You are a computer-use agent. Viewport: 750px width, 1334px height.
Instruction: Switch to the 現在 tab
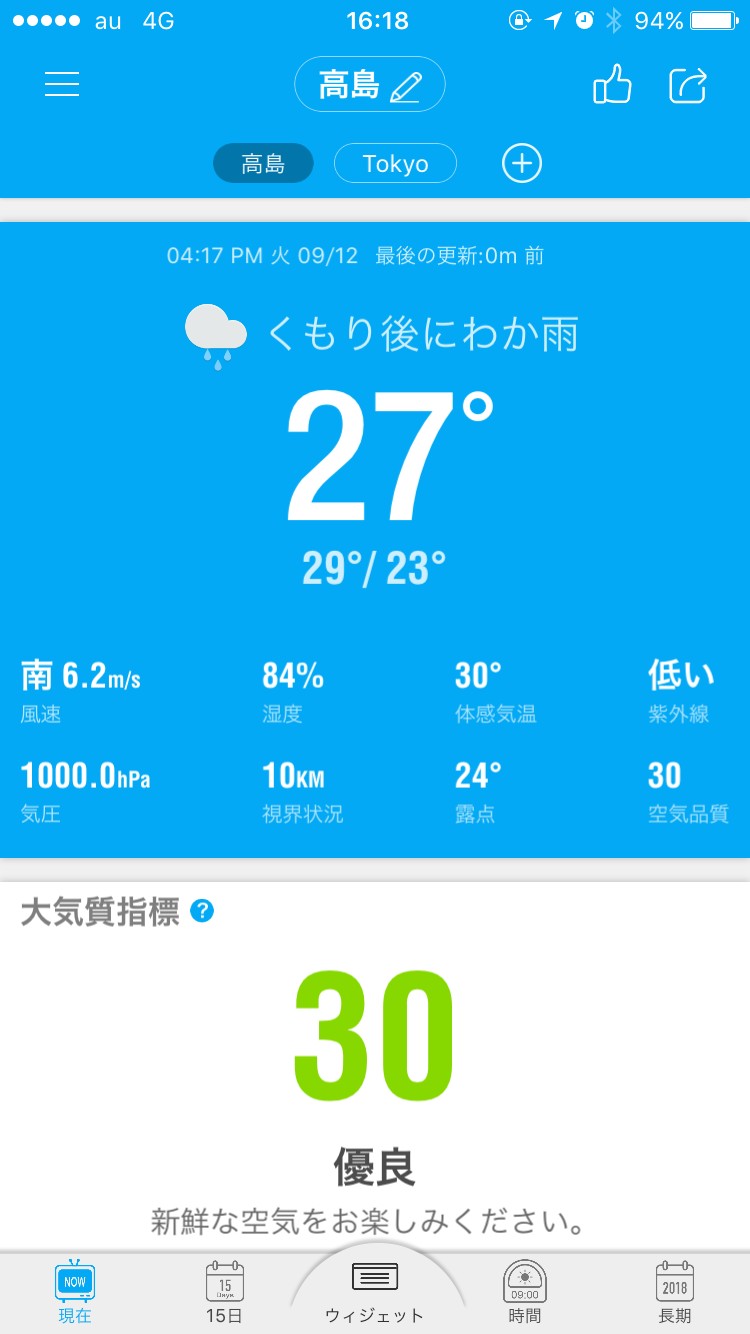(75, 1292)
